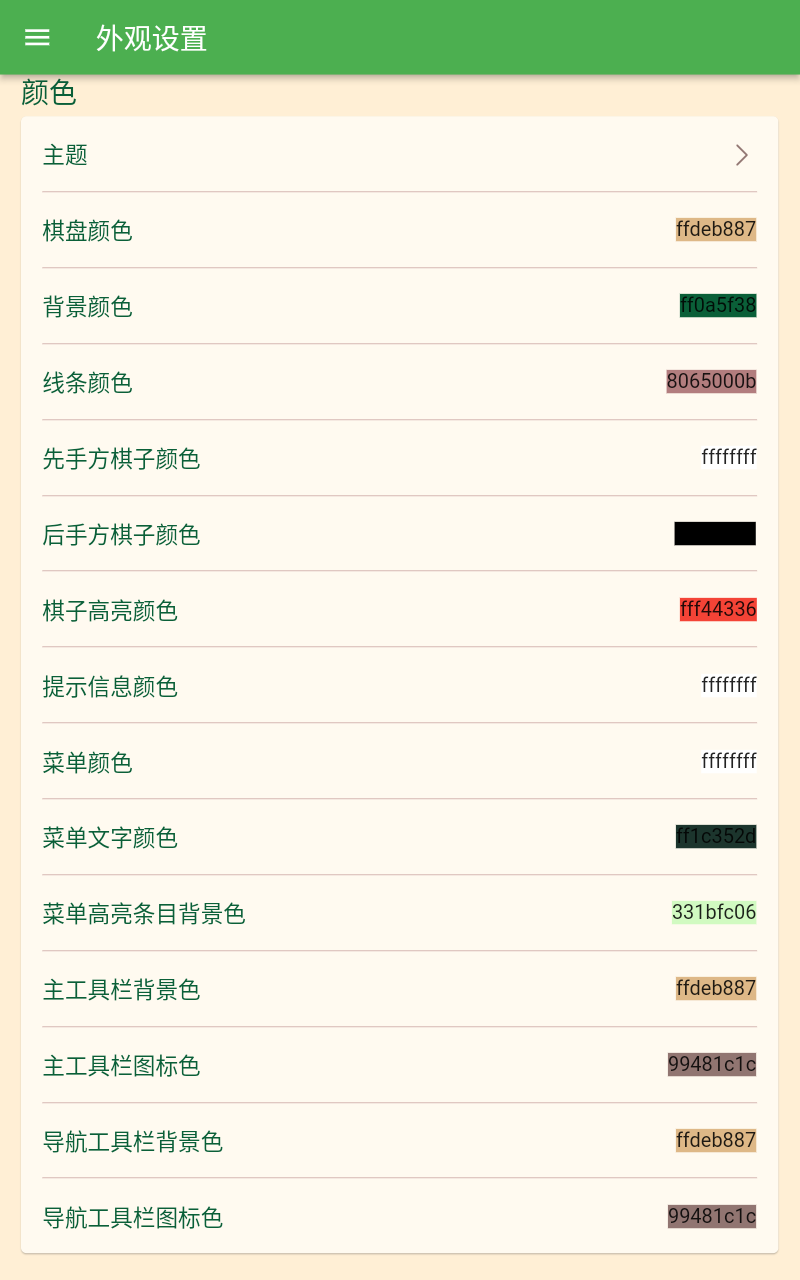Edit the 菜单颜色 menu color
Viewport: 800px width, 1280px height.
pyautogui.click(x=399, y=763)
